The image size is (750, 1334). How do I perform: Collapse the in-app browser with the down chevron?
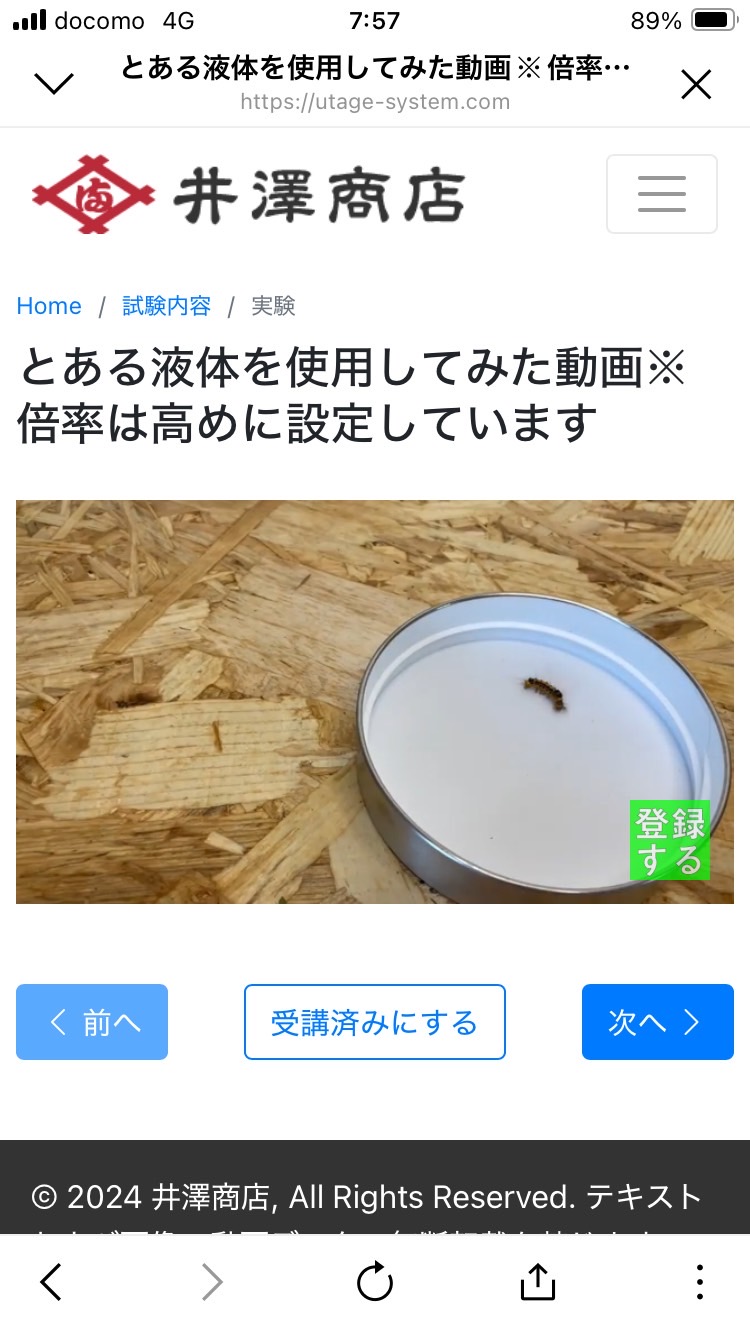[x=54, y=84]
